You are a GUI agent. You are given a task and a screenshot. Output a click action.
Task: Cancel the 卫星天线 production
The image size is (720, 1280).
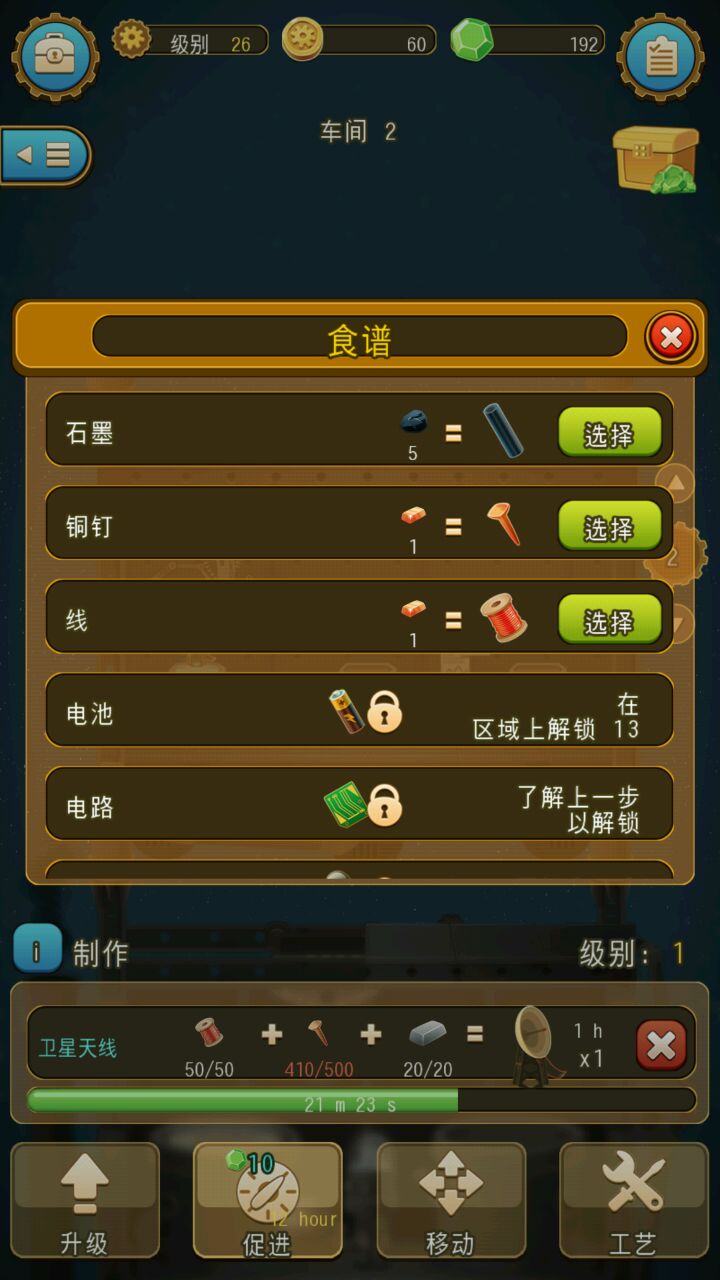[x=661, y=1046]
